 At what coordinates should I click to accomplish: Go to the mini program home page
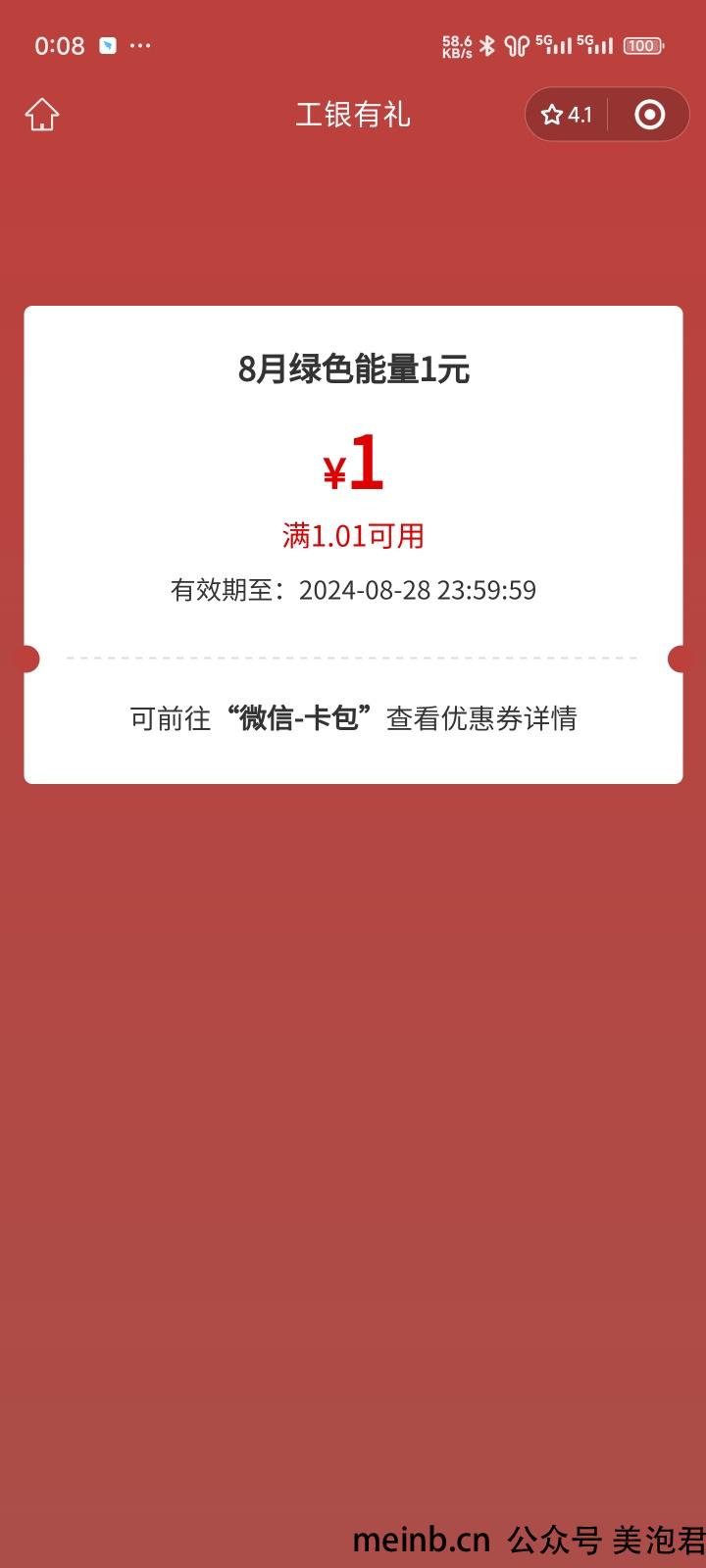click(x=42, y=115)
